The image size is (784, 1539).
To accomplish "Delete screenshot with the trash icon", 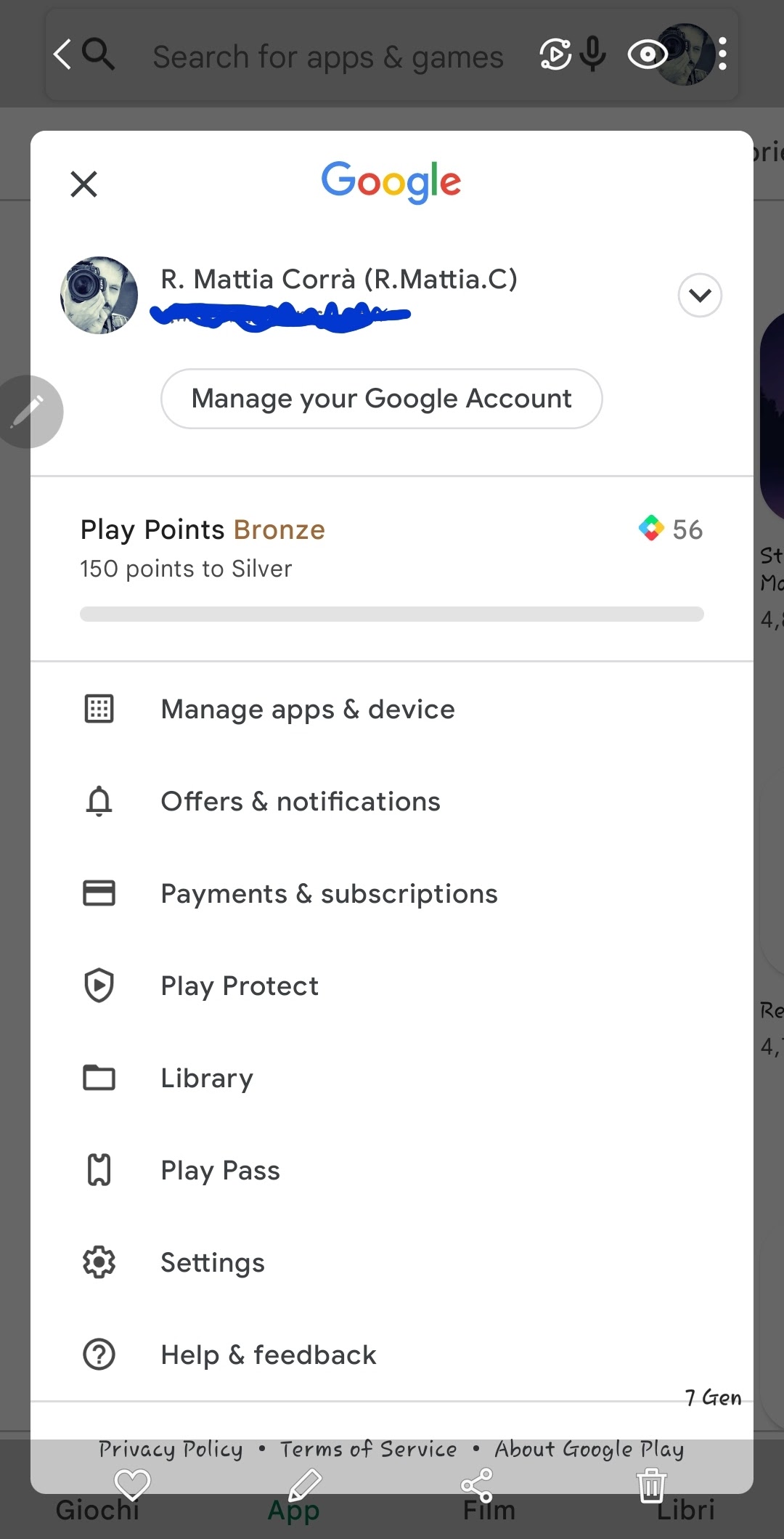I will (651, 1485).
